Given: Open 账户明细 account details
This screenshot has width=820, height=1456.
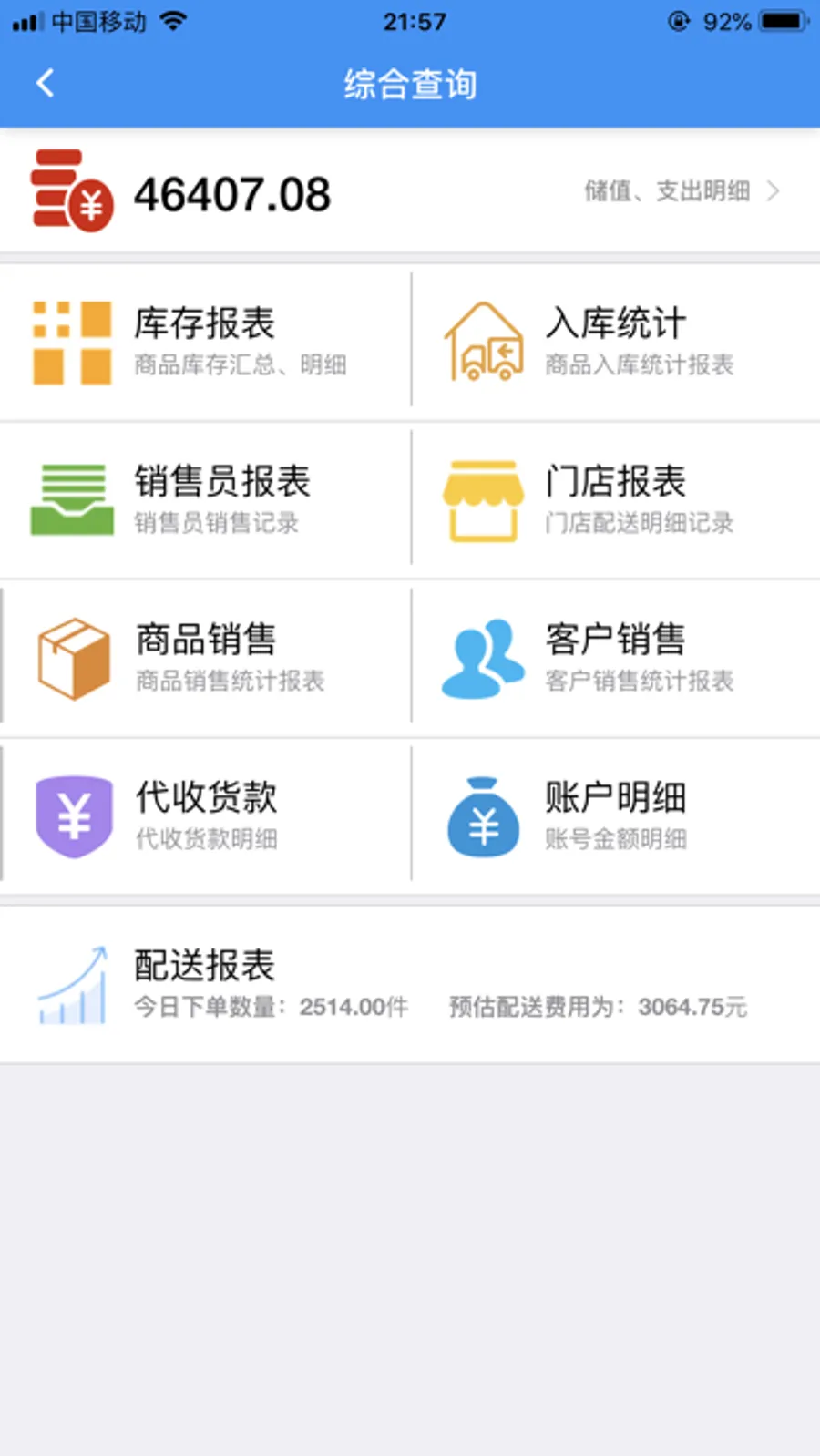Looking at the screenshot, I should (x=615, y=815).
